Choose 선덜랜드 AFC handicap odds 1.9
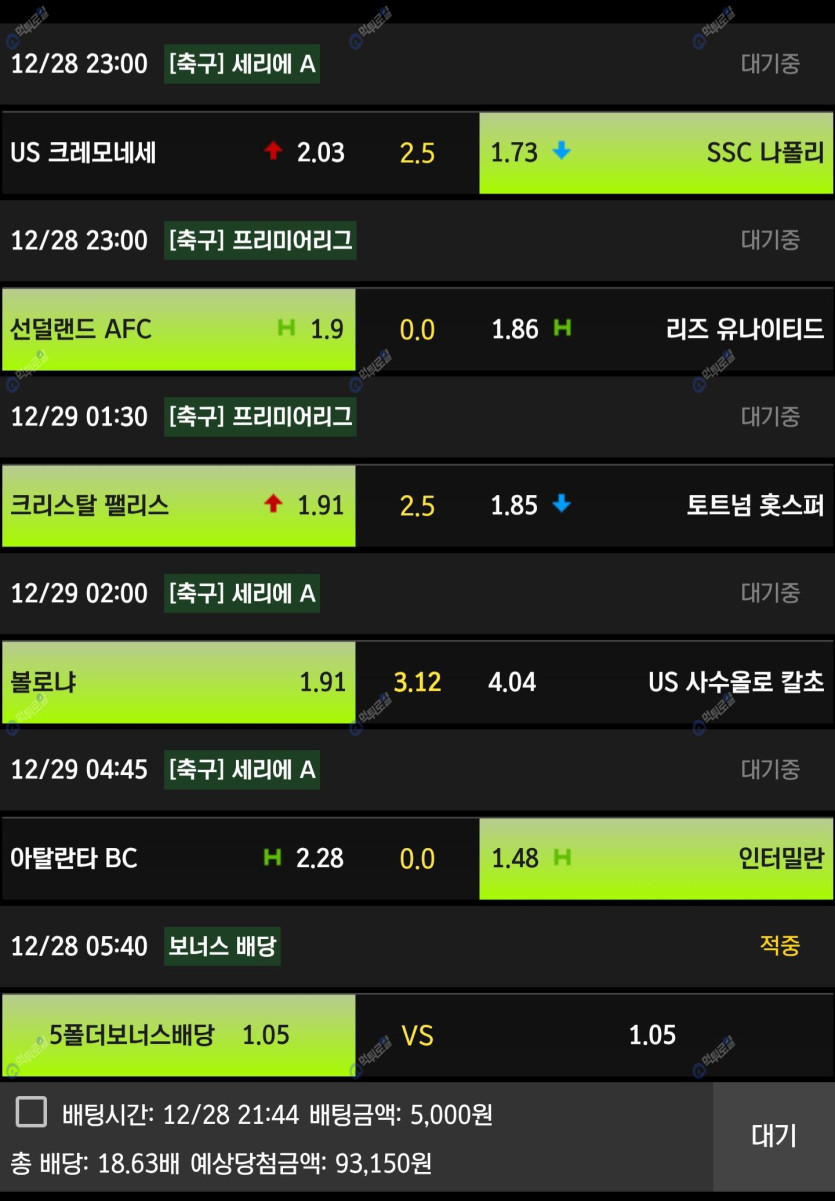 click(178, 329)
